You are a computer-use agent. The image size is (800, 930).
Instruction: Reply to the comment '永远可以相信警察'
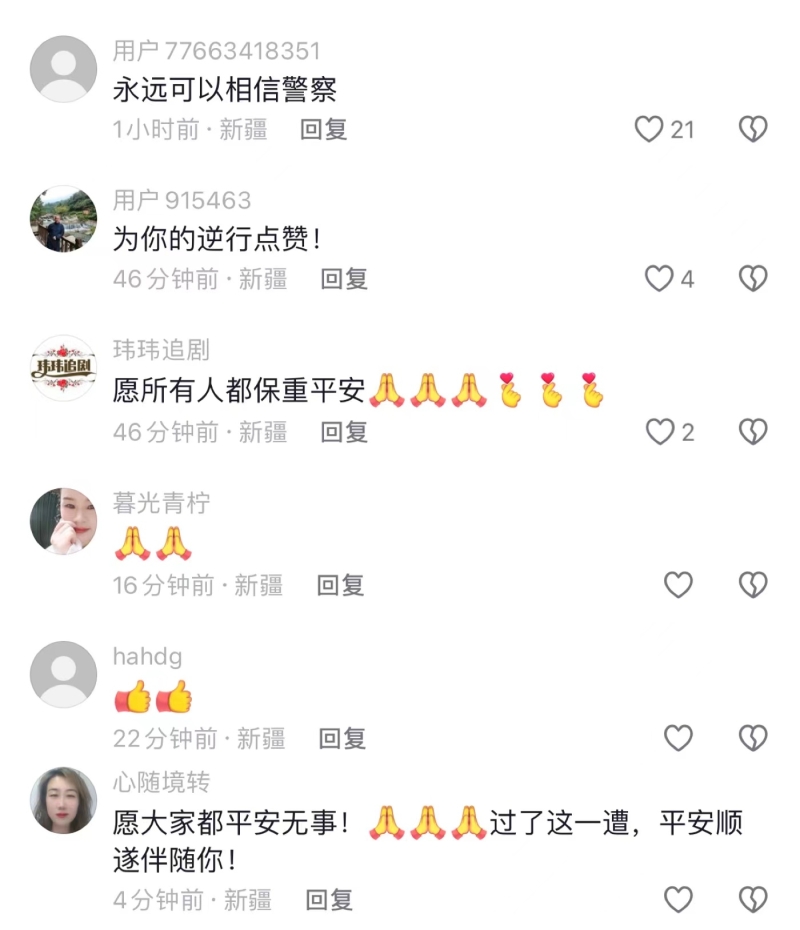coord(323,129)
